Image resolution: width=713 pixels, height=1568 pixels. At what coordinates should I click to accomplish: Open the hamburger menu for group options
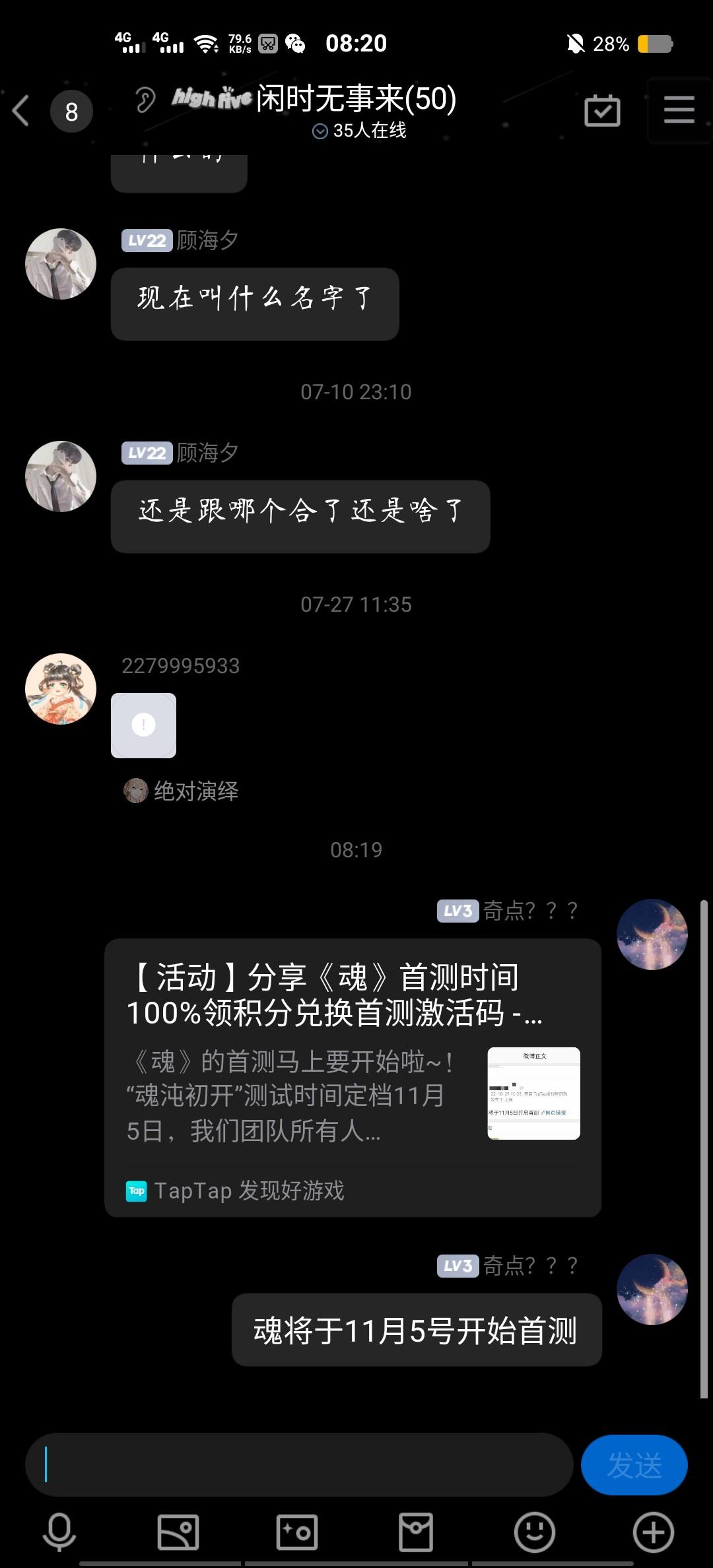679,110
